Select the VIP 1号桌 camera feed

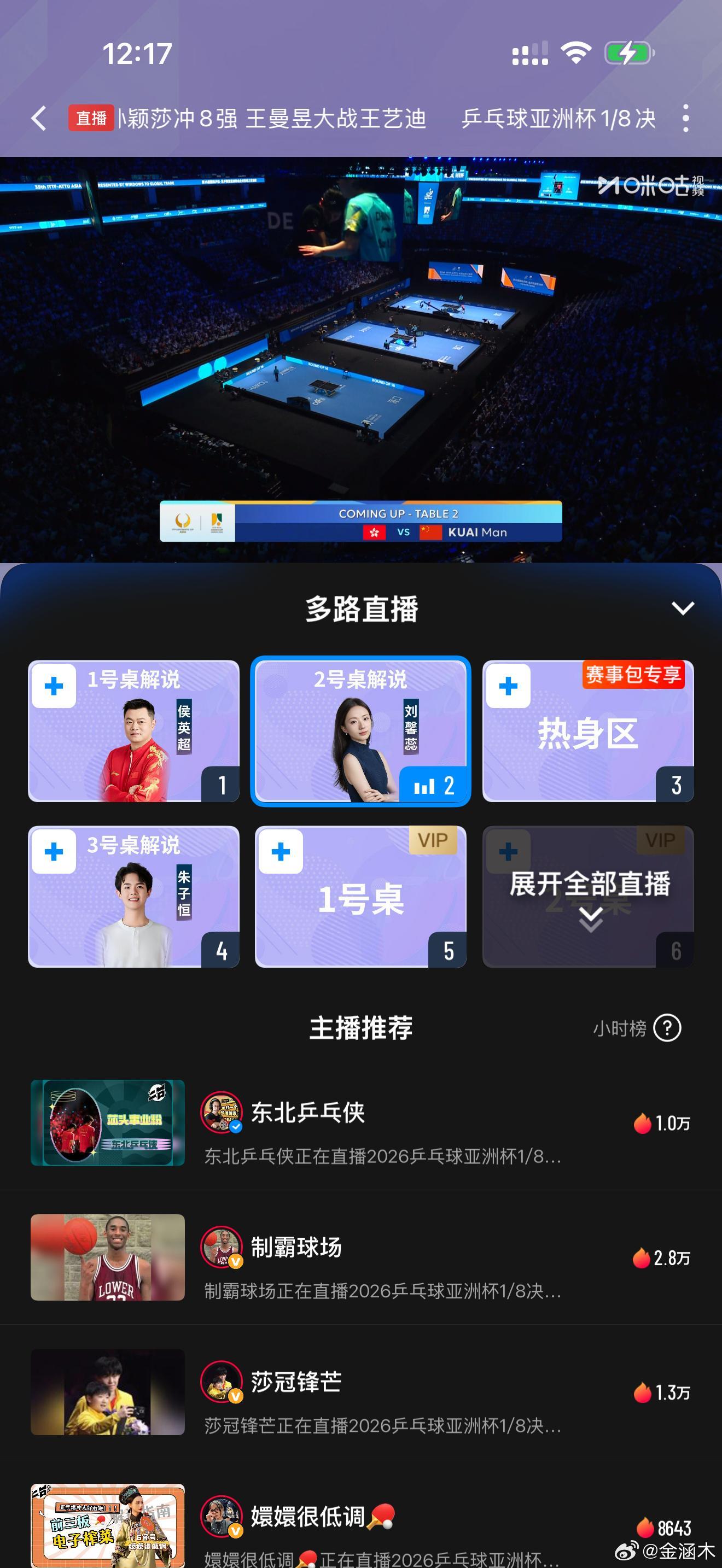point(360,898)
